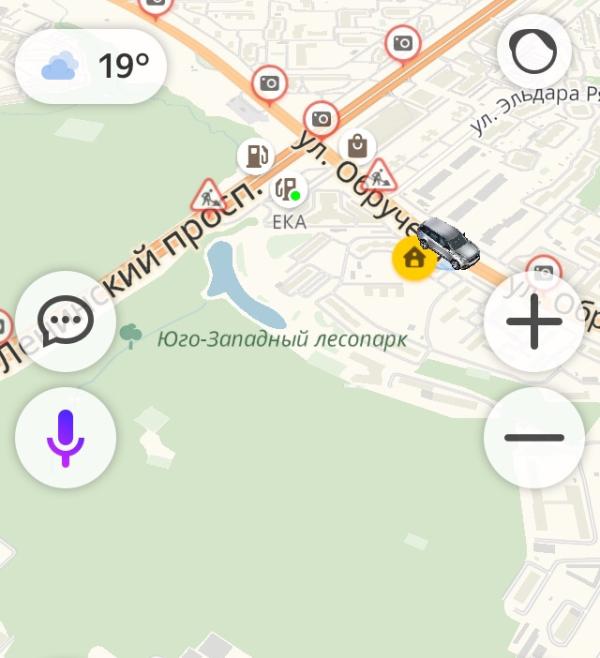Activate voice input with the microphone
The height and width of the screenshot is (658, 600).
pyautogui.click(x=66, y=437)
